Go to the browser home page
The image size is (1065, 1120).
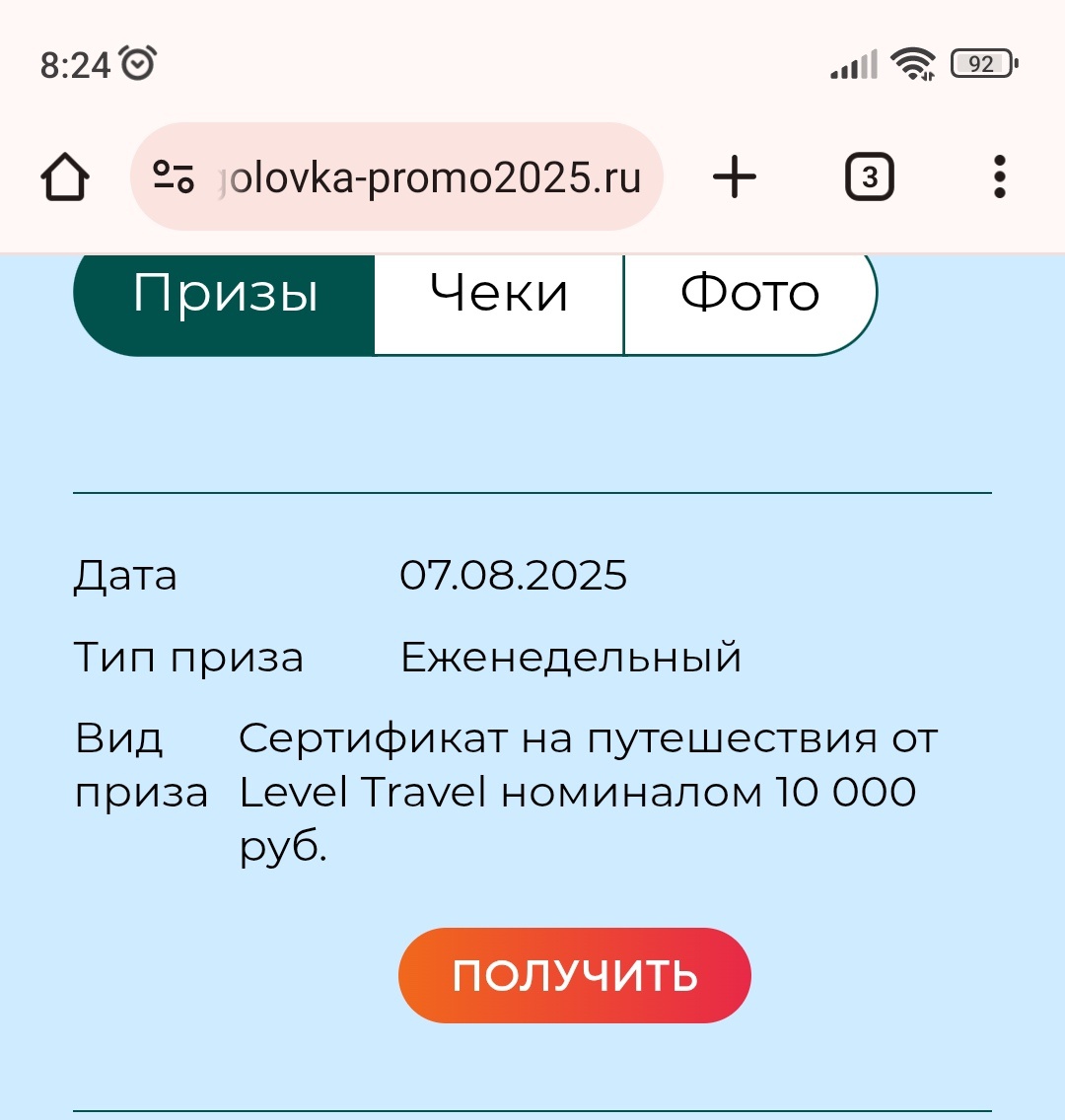(65, 178)
